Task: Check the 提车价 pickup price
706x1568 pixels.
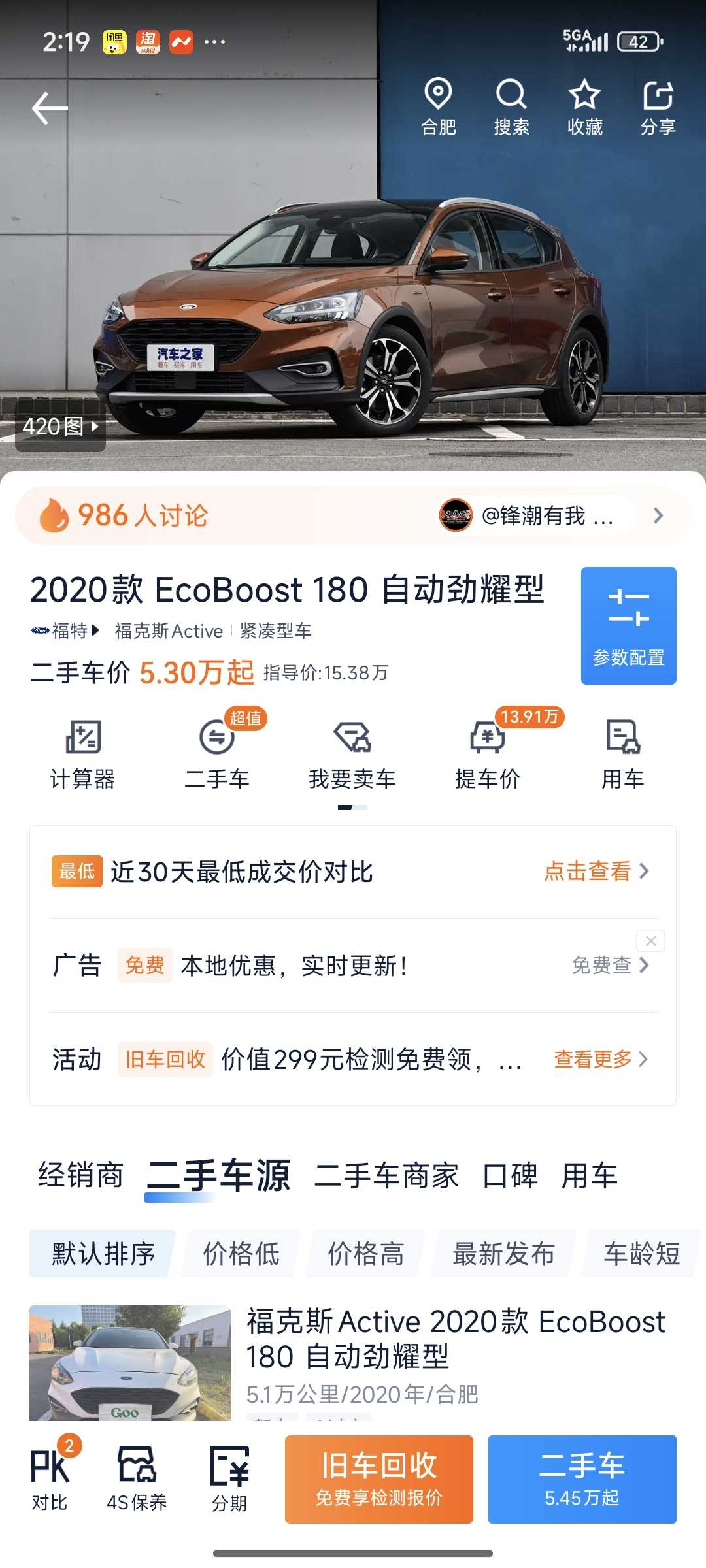Action: click(488, 755)
